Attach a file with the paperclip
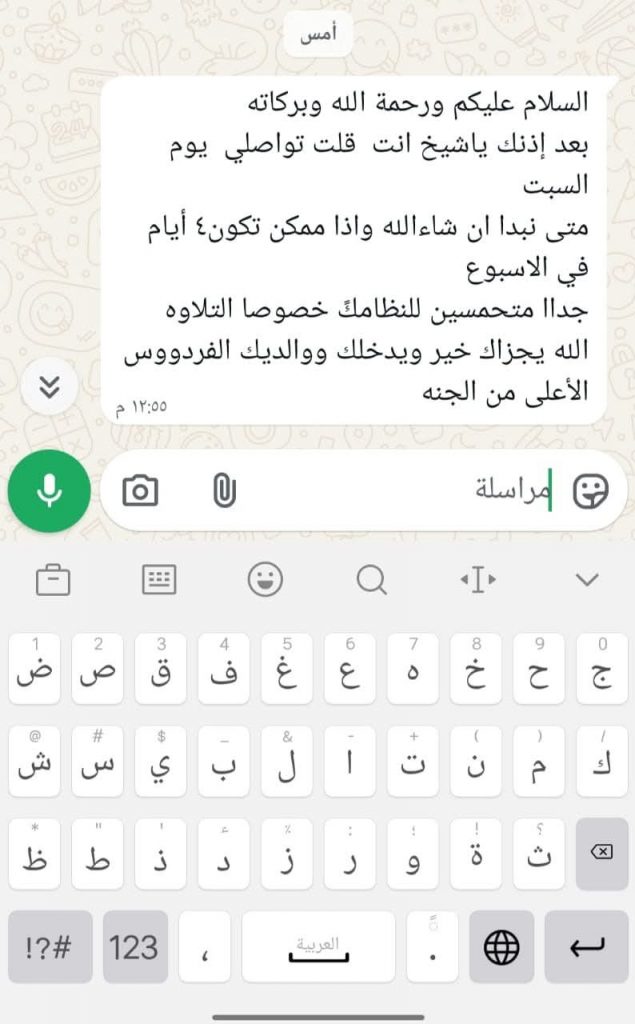The width and height of the screenshot is (635, 1024). 224,490
